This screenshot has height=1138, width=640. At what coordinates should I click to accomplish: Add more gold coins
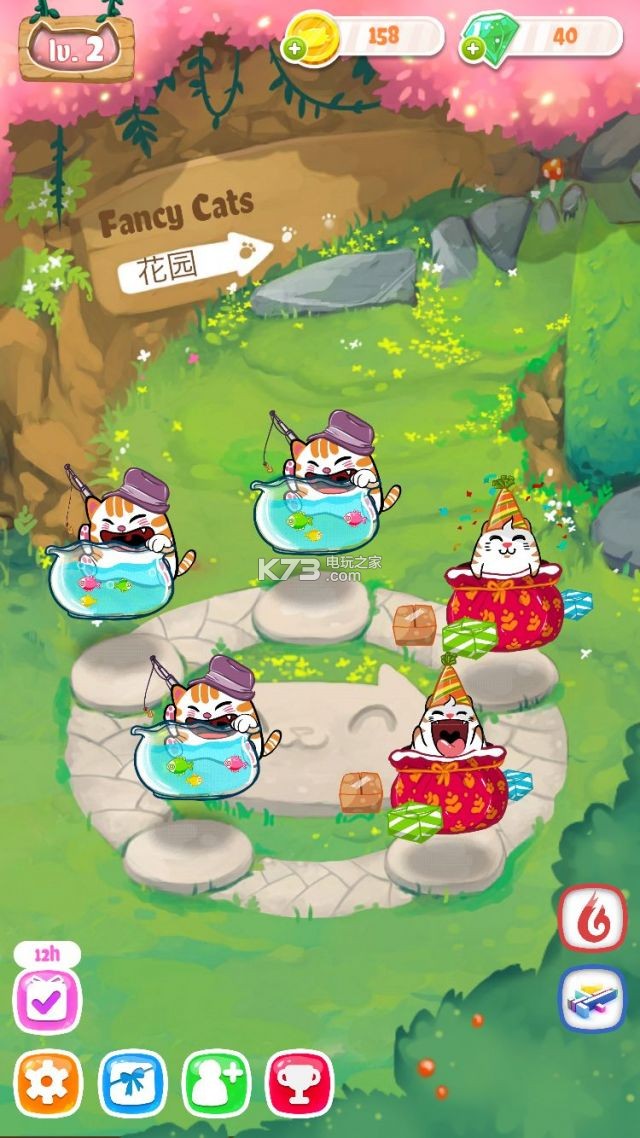[x=294, y=48]
